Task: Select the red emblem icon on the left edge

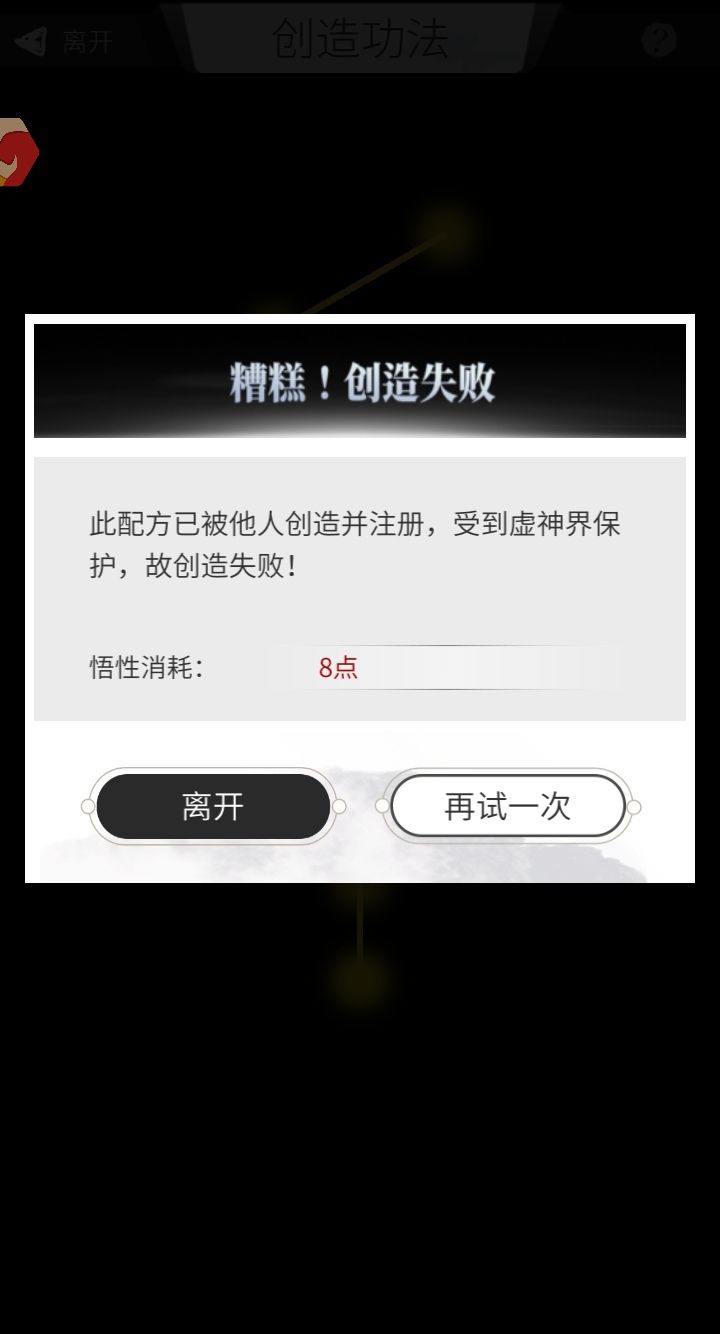Action: (x=12, y=148)
